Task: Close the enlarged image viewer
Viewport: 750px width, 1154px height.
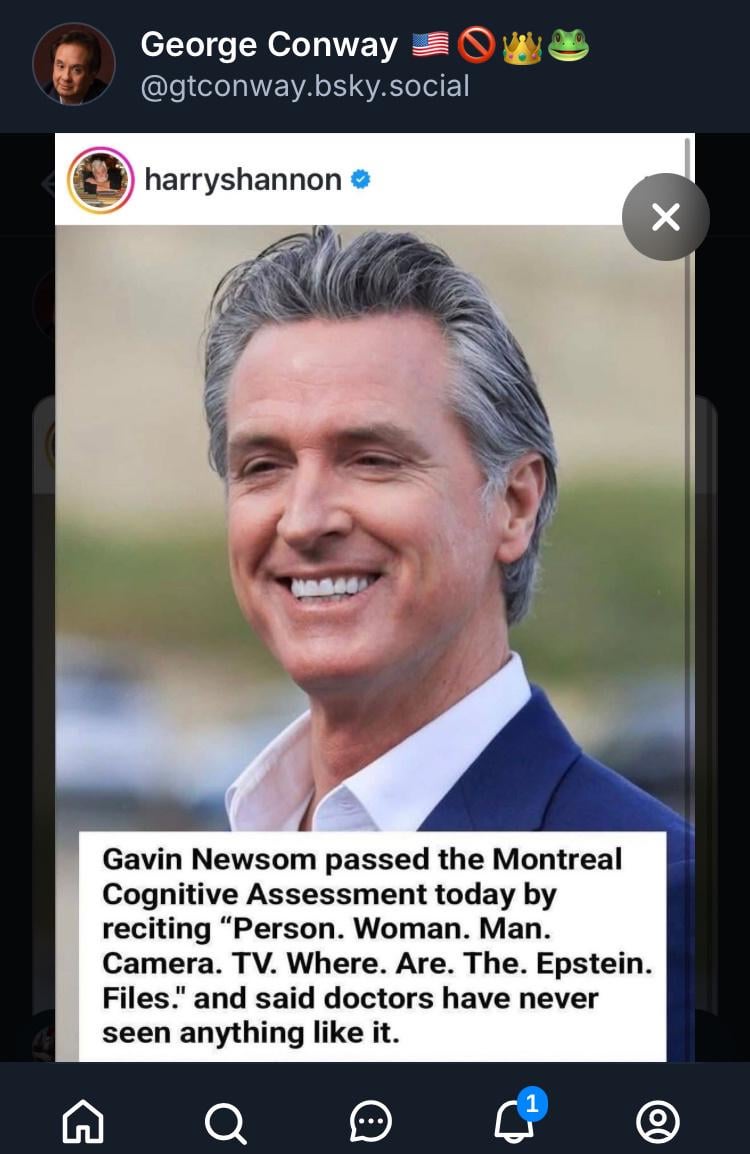Action: coord(665,217)
